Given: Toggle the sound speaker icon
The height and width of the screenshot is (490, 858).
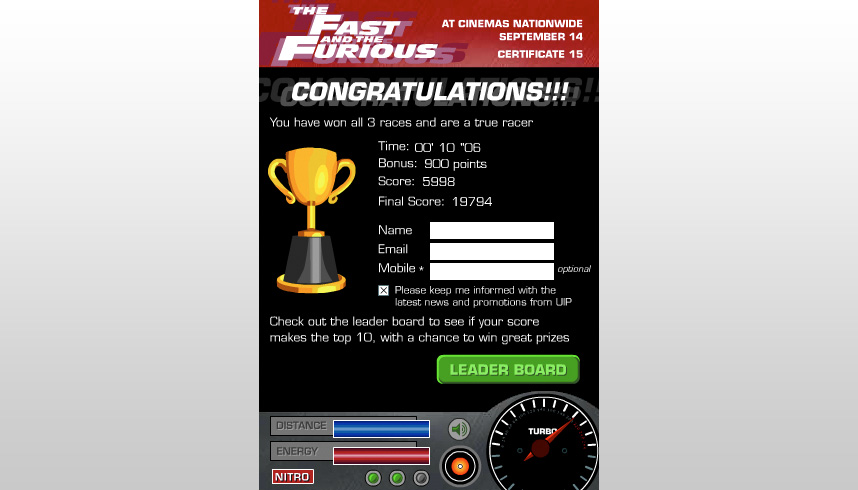Looking at the screenshot, I should [x=459, y=430].
